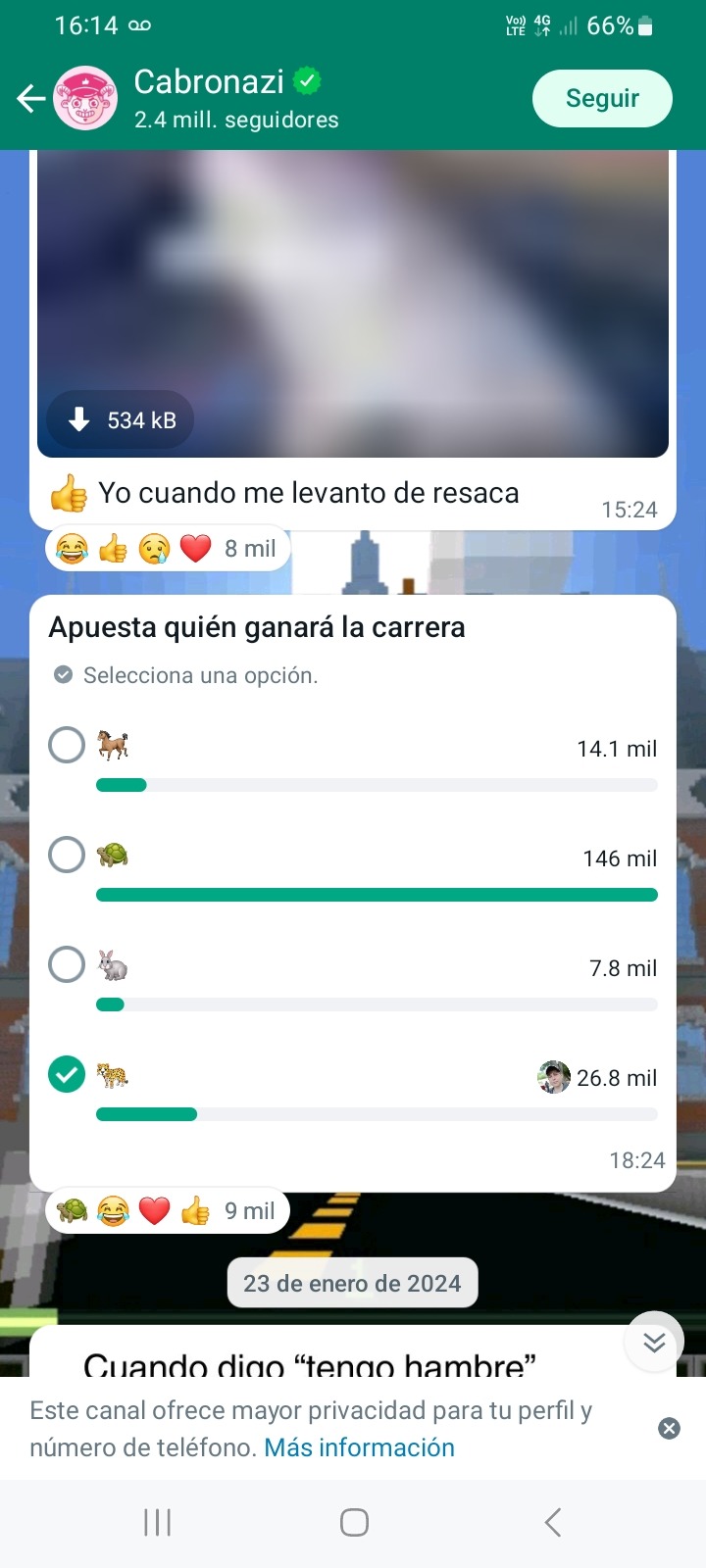Tap the turtle option progress bar
The image size is (706, 1568).
[376, 894]
